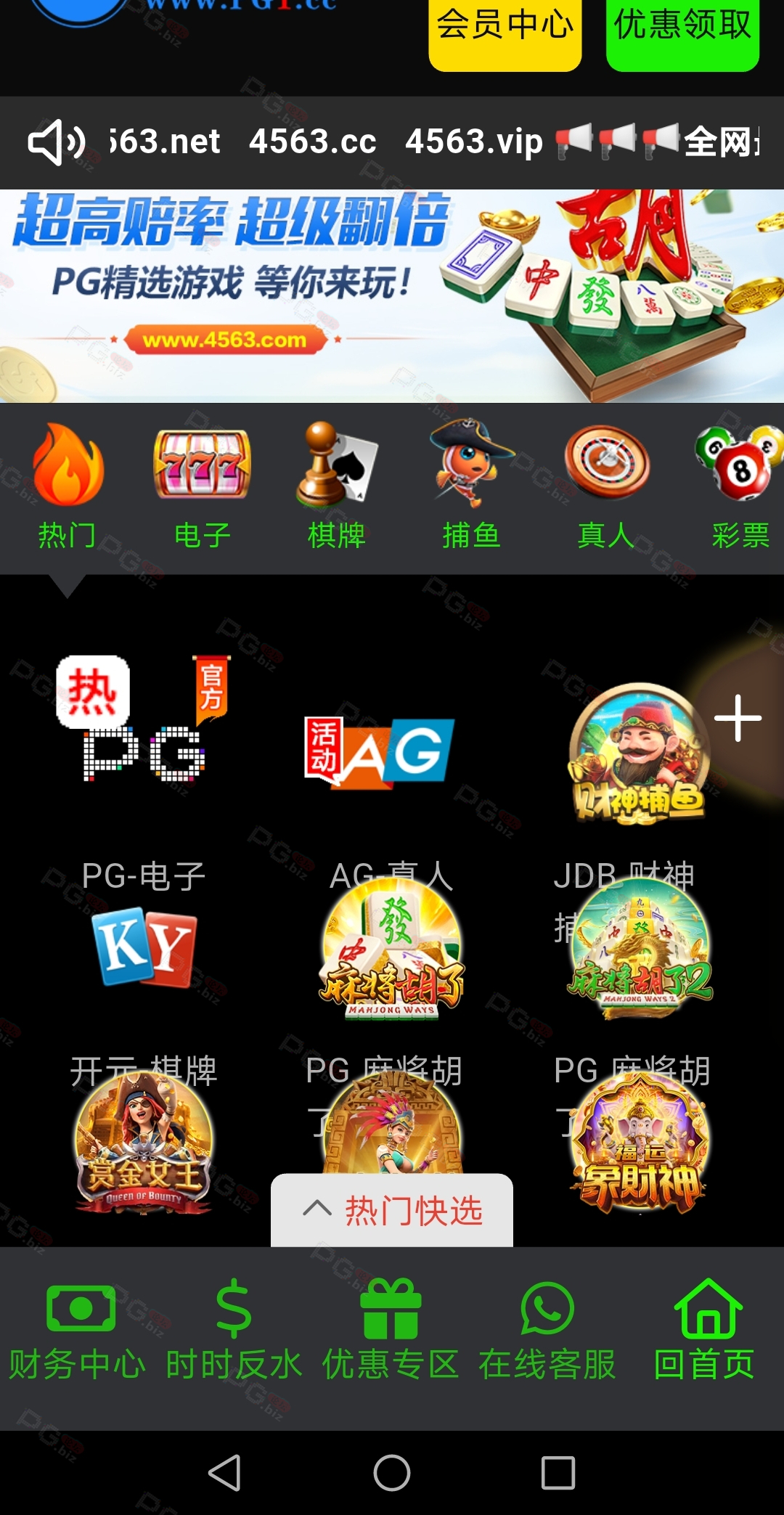Expand the 热门快选 panel
This screenshot has width=784, height=1515.
[392, 1210]
